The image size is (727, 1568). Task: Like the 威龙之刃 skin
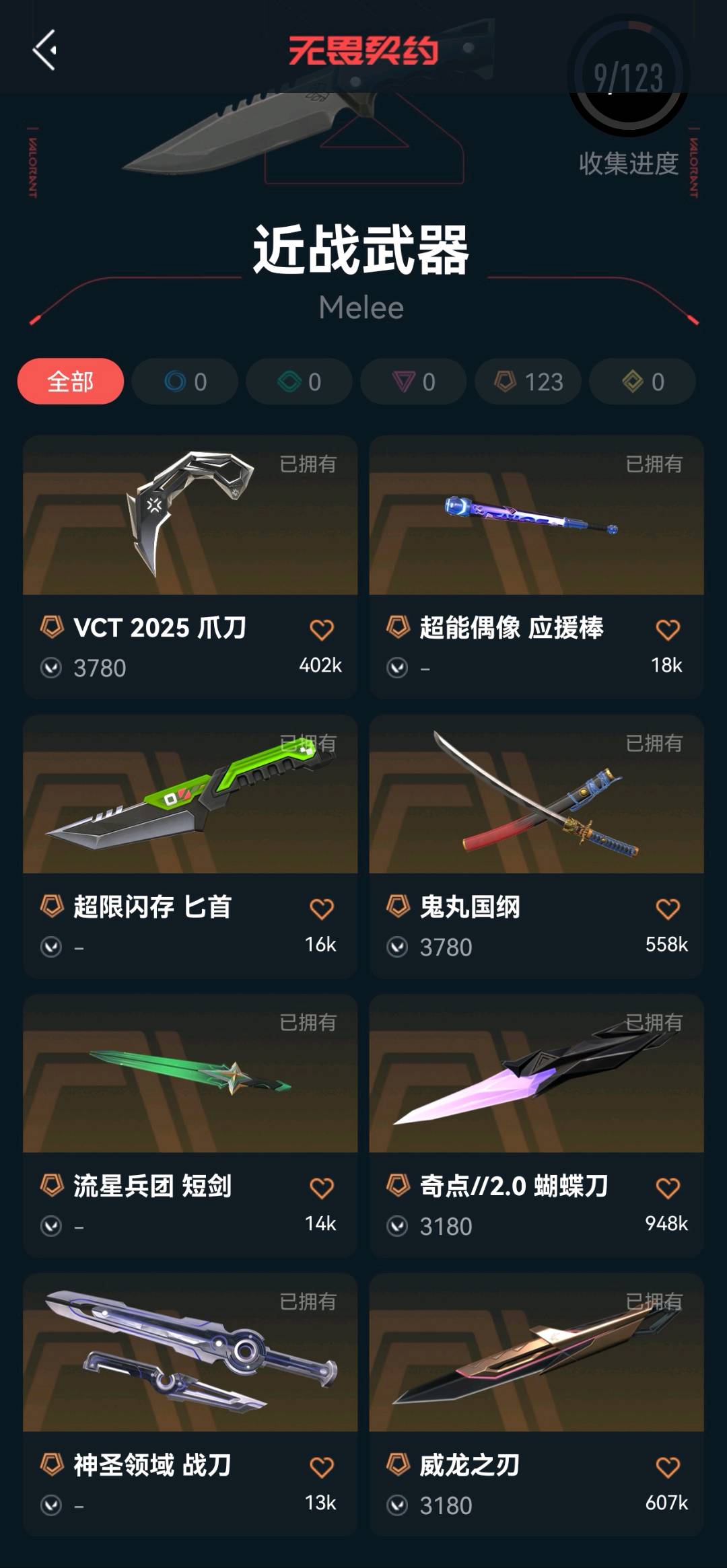pos(667,1467)
